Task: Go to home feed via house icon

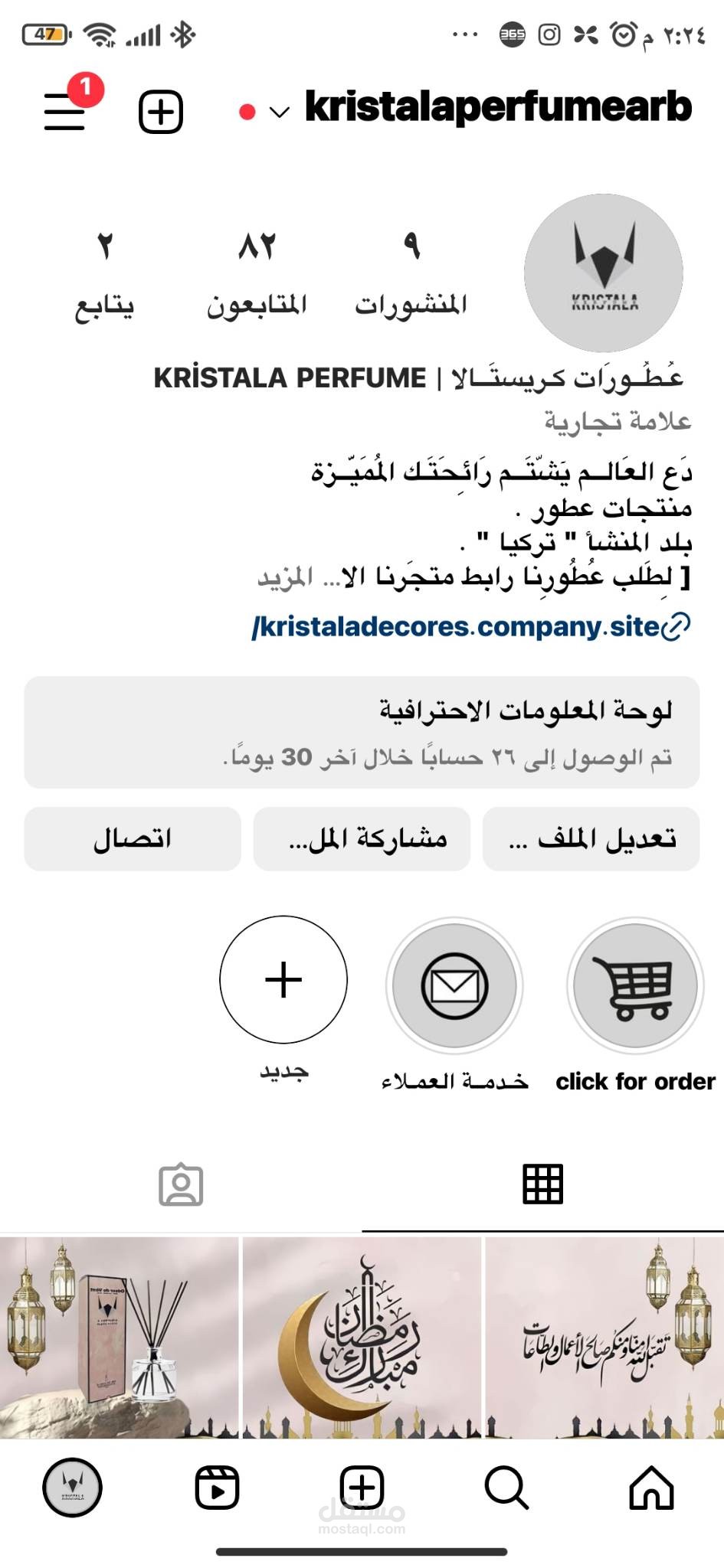Action: [652, 1487]
